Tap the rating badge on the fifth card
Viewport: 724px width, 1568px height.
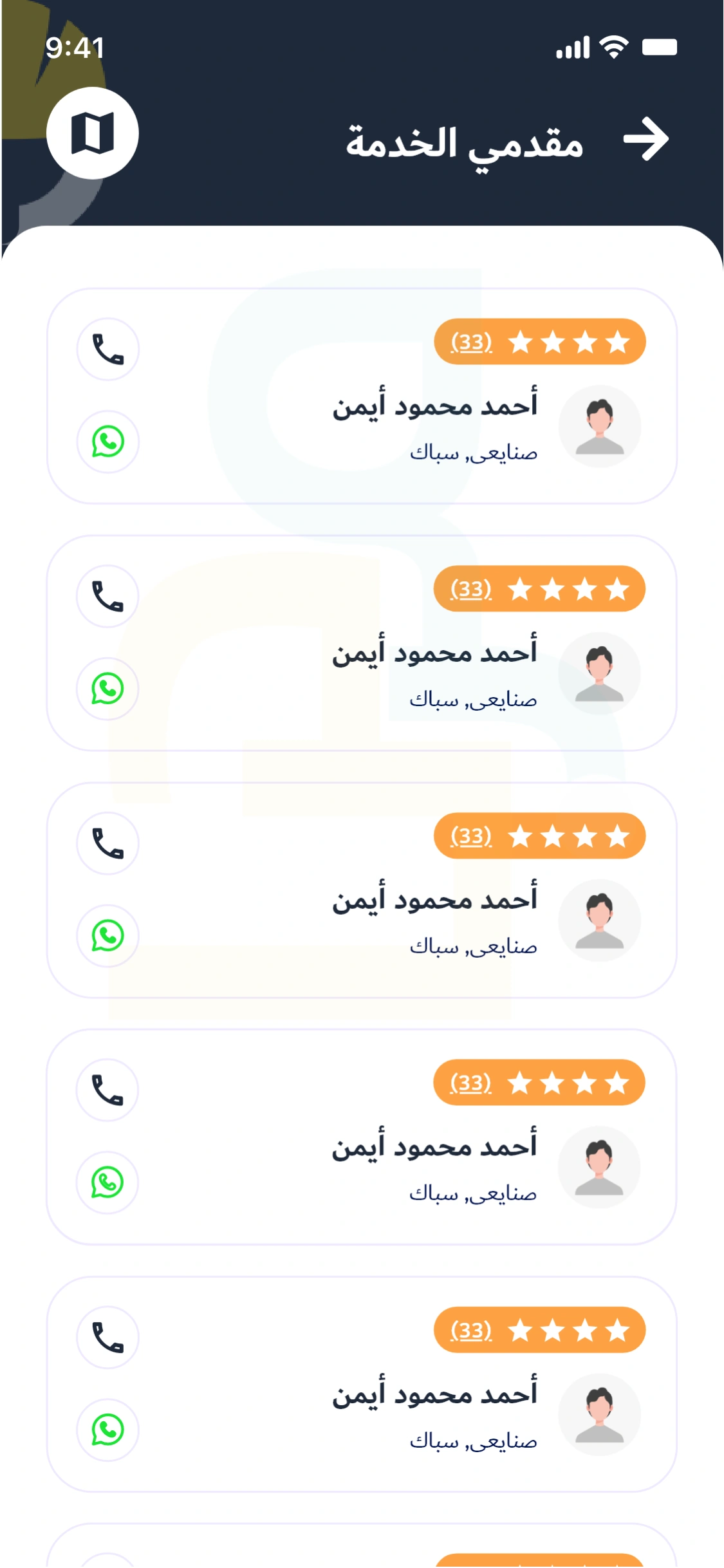coord(541,1331)
